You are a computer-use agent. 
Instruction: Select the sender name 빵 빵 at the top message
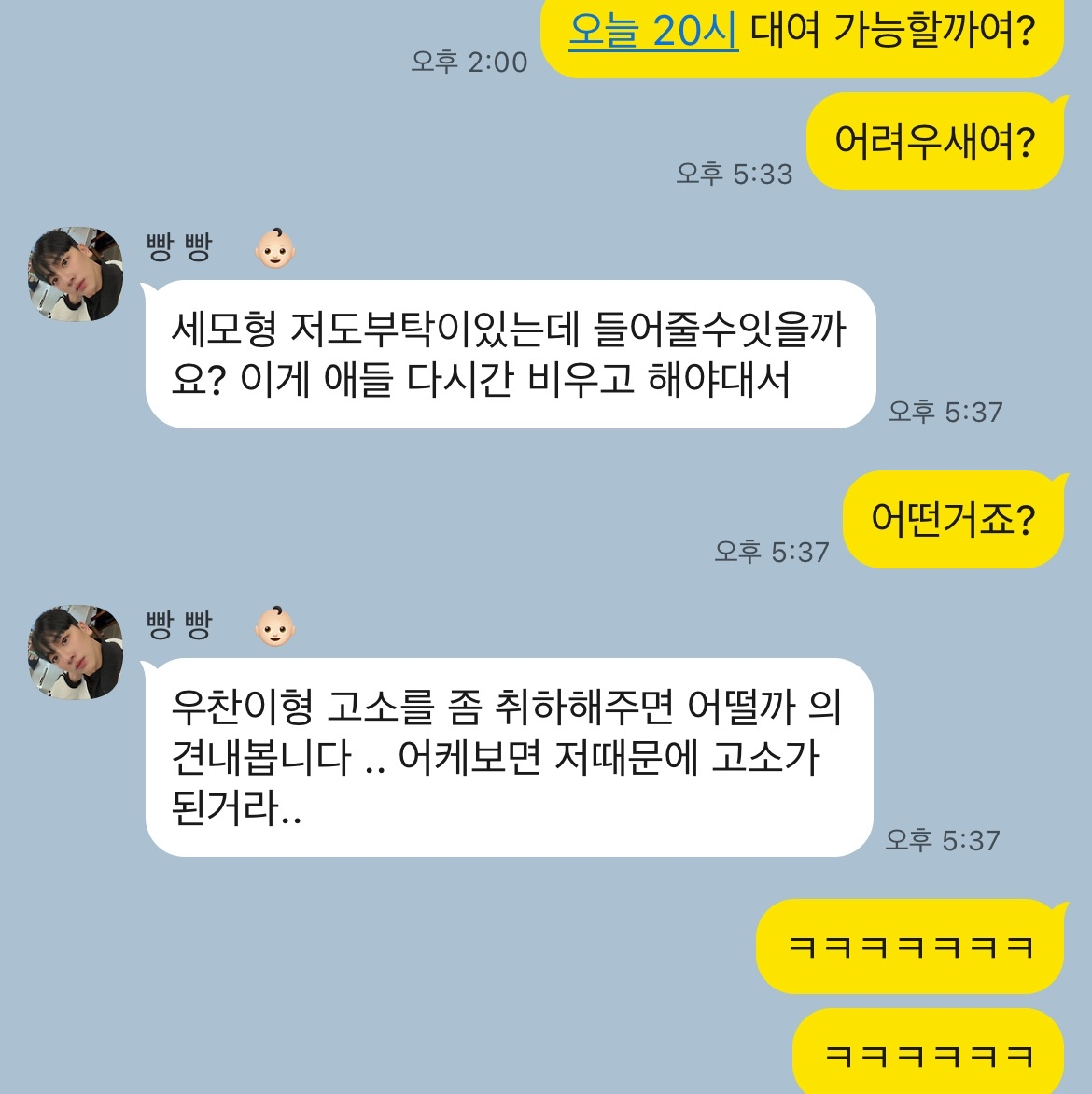point(180,245)
